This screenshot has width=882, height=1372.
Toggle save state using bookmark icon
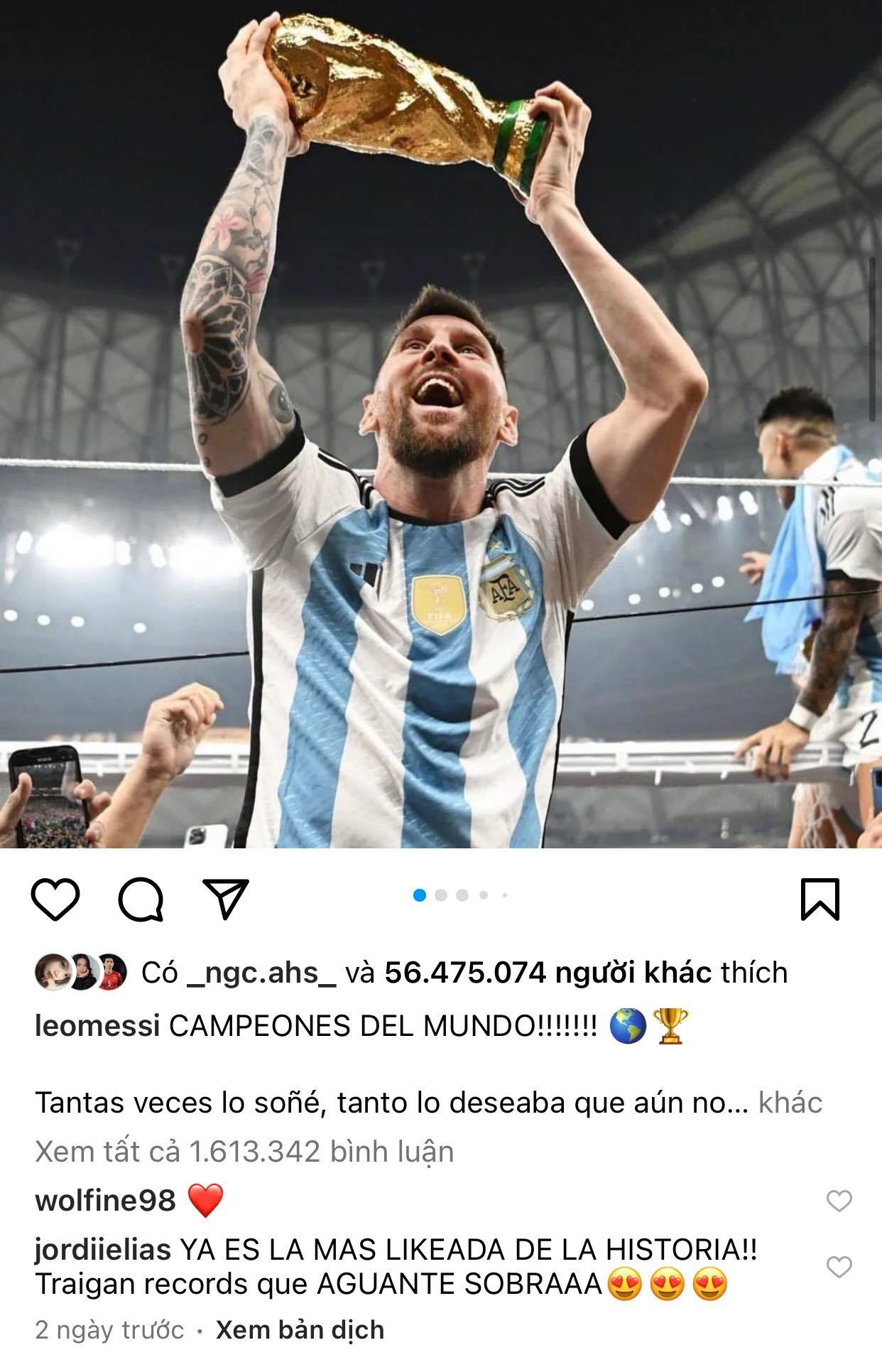(x=820, y=898)
